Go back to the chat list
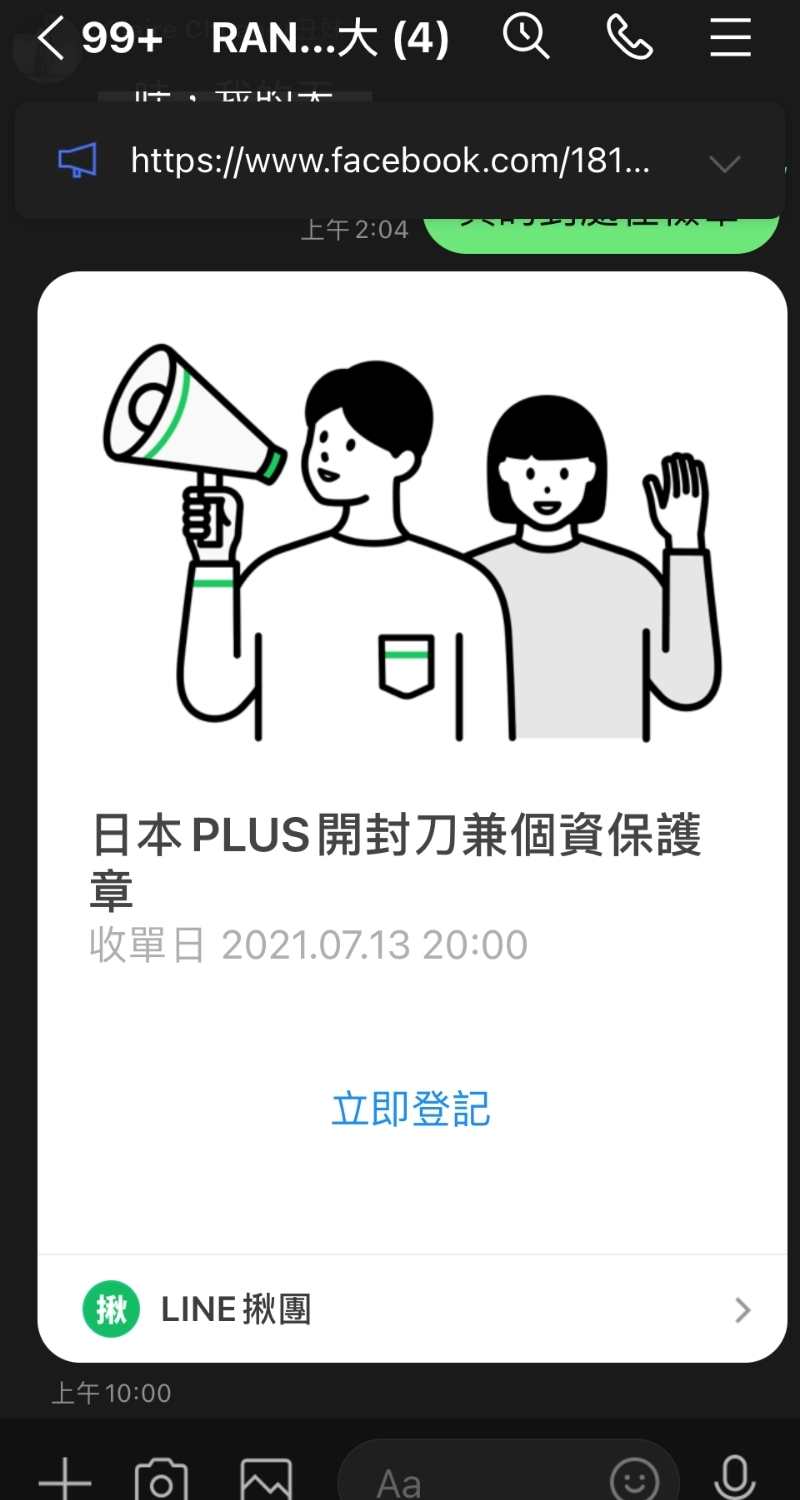This screenshot has height=1500, width=800. [x=50, y=38]
